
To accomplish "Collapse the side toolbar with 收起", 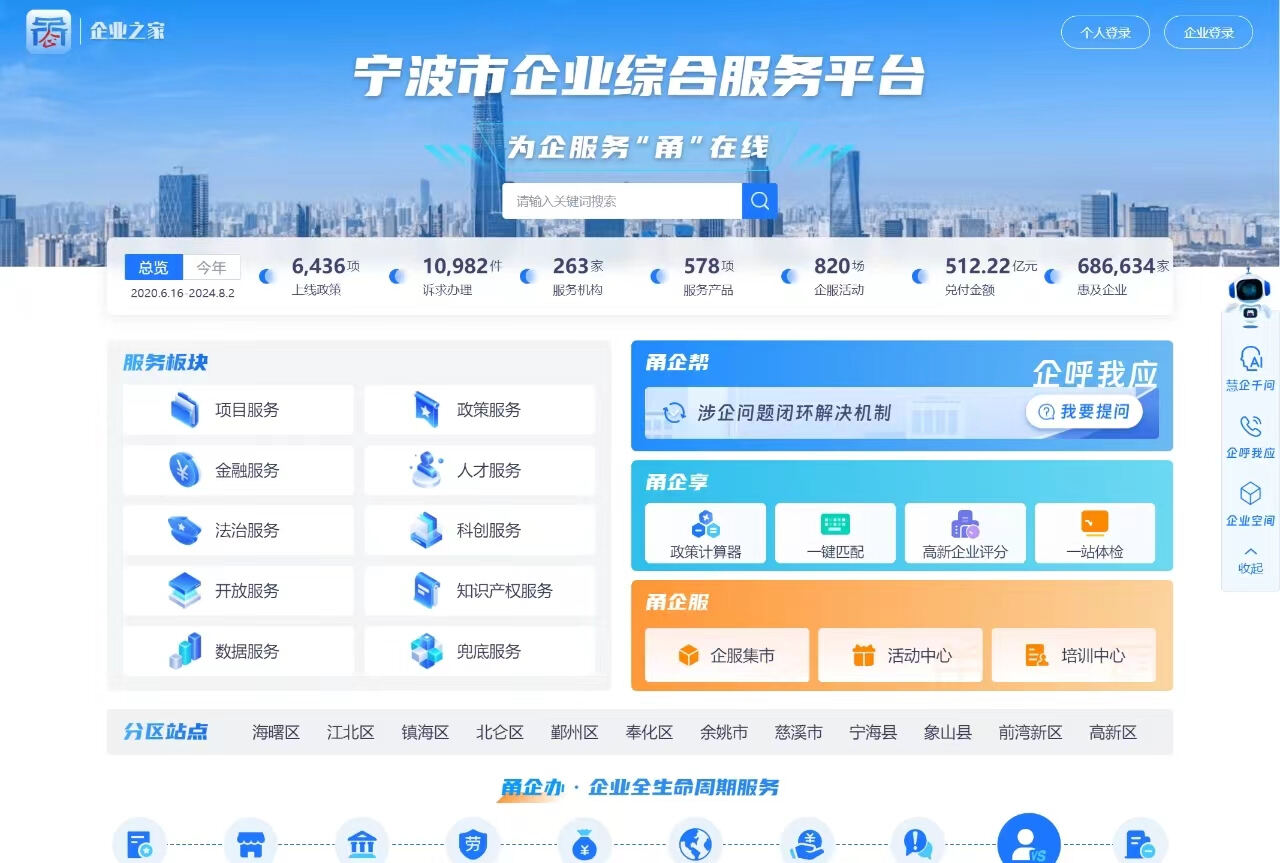I will tap(1250, 560).
